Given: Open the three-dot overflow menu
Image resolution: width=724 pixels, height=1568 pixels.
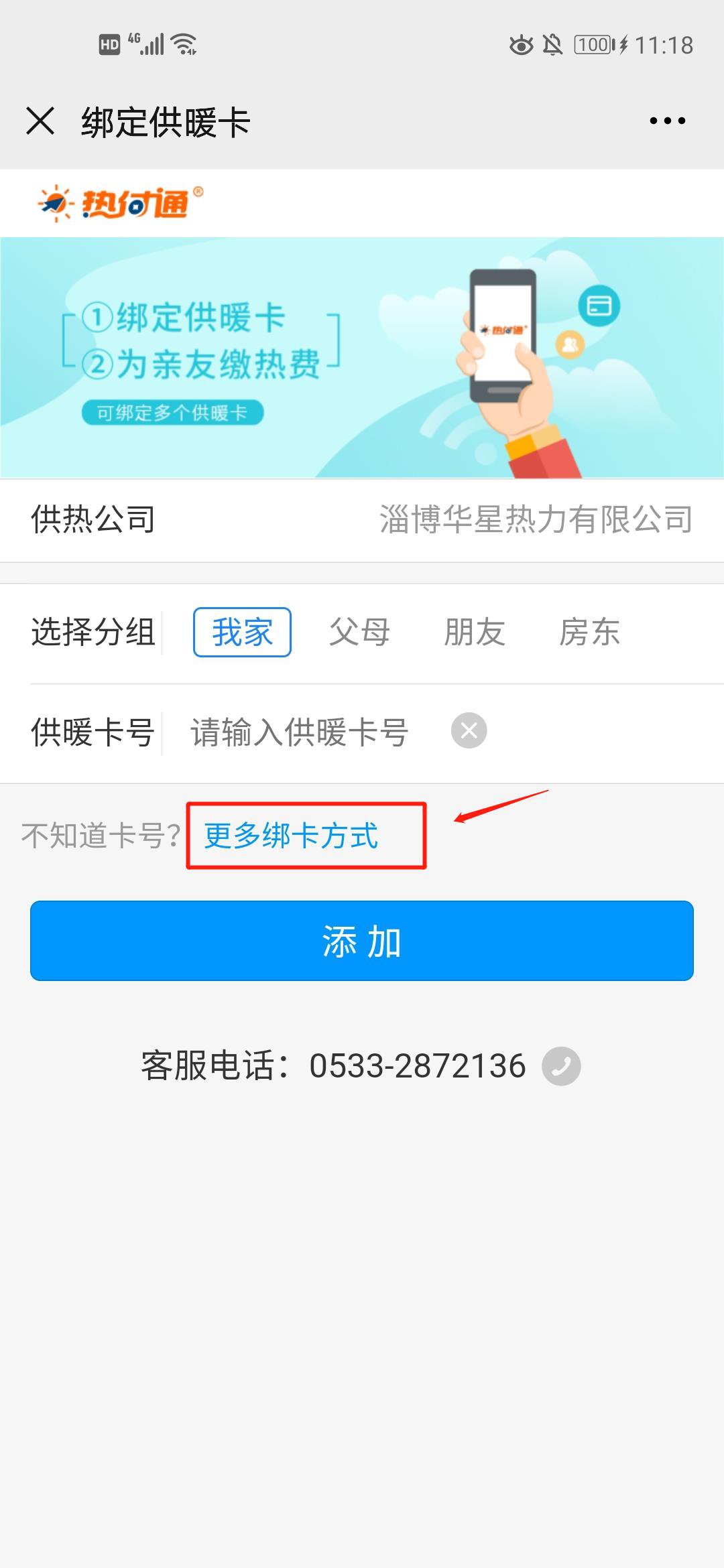Looking at the screenshot, I should pos(667,121).
